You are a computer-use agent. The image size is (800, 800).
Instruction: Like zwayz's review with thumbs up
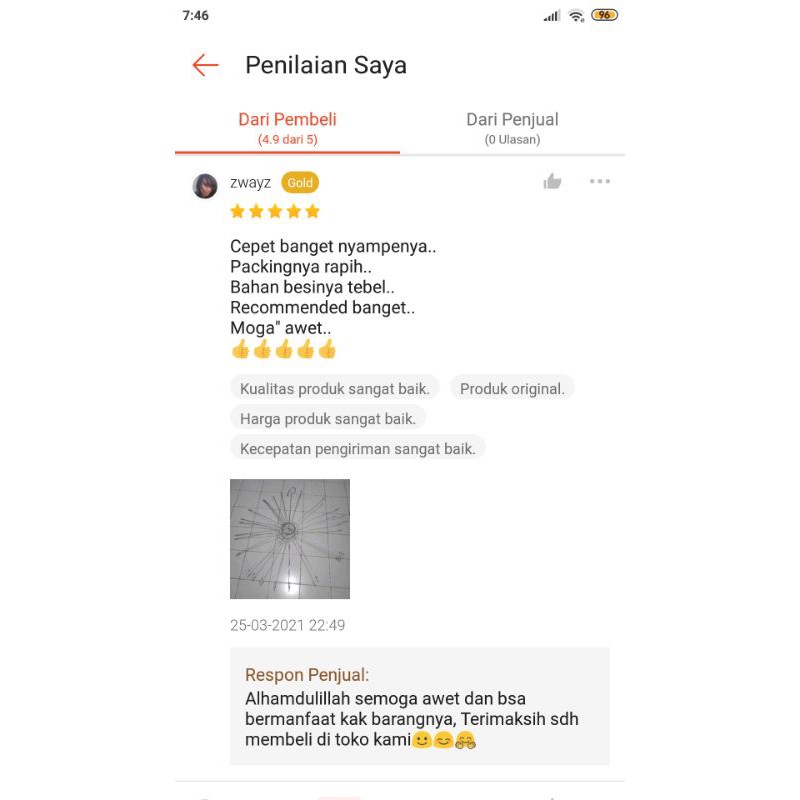(552, 181)
